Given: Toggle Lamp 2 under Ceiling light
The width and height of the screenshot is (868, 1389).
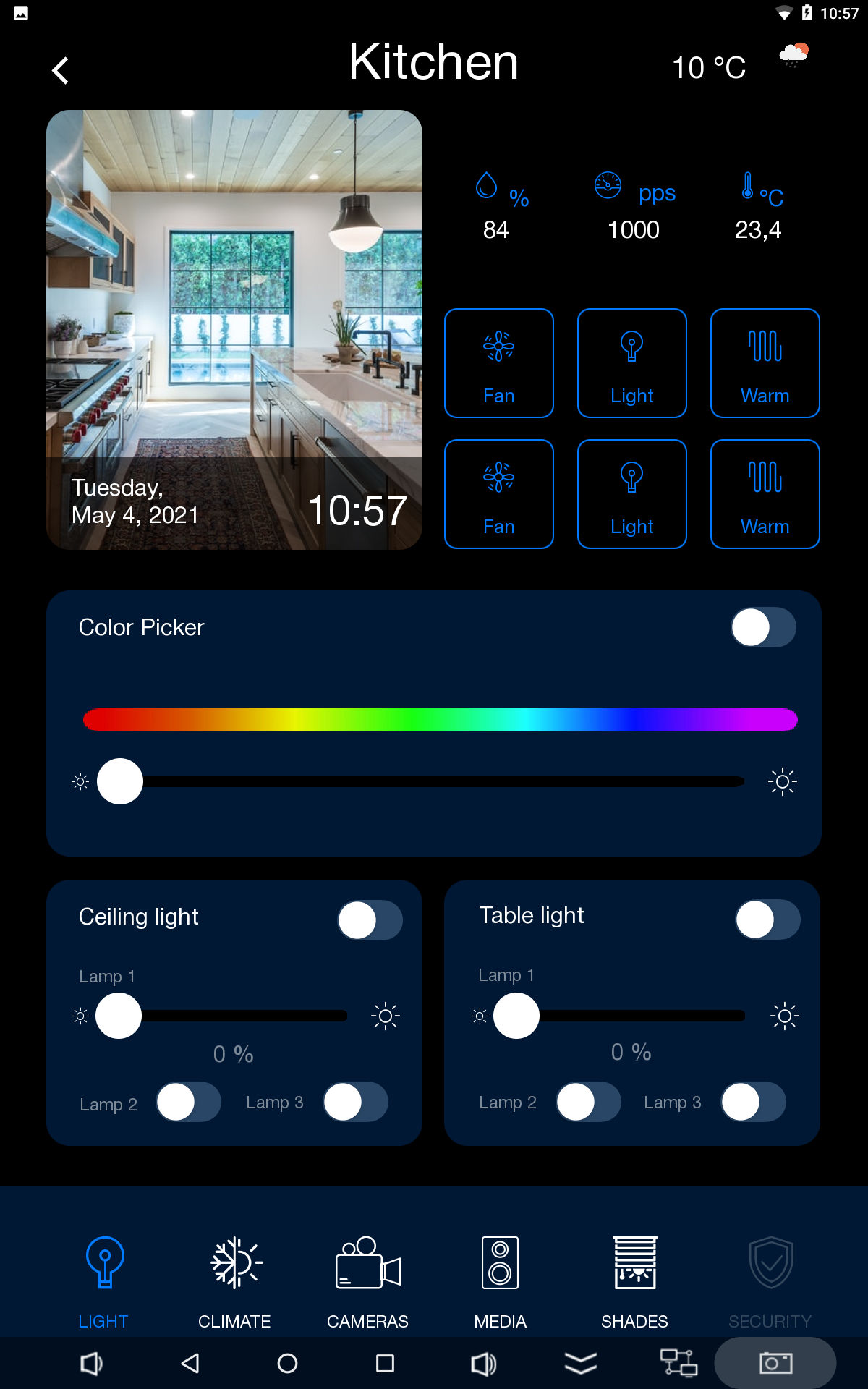Looking at the screenshot, I should click(x=188, y=1102).
